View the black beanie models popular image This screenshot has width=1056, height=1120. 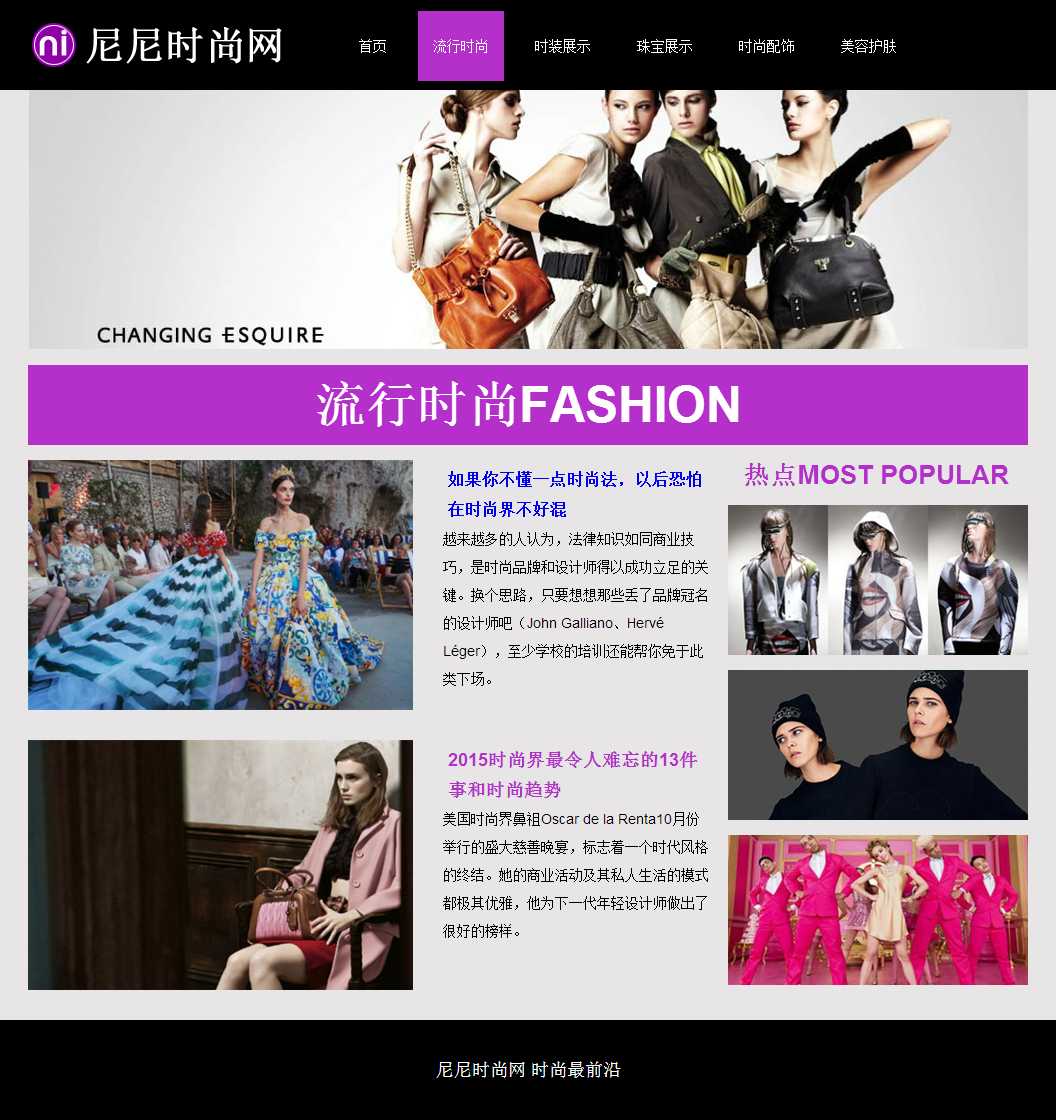point(877,745)
